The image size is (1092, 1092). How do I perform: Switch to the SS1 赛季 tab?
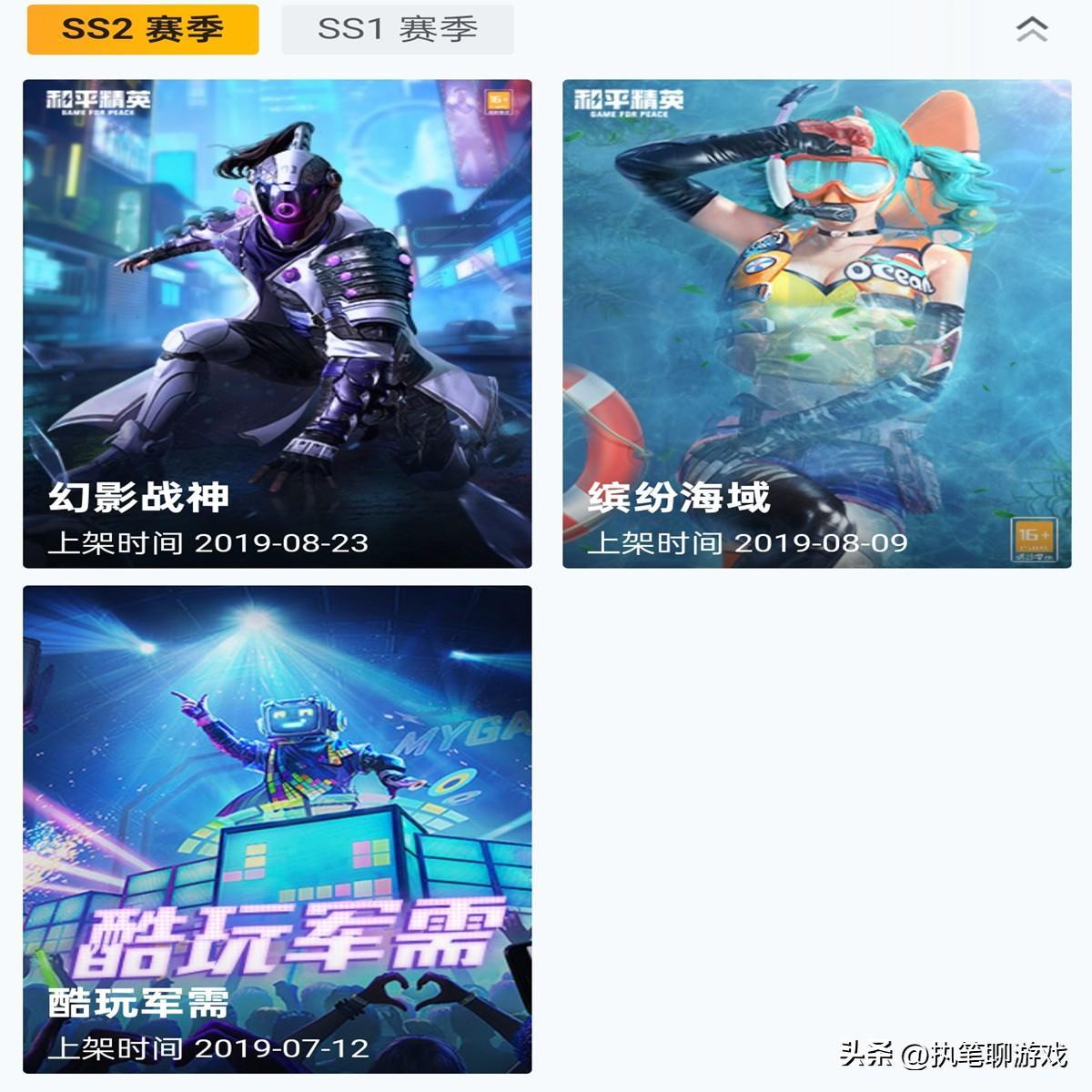pyautogui.click(x=398, y=29)
